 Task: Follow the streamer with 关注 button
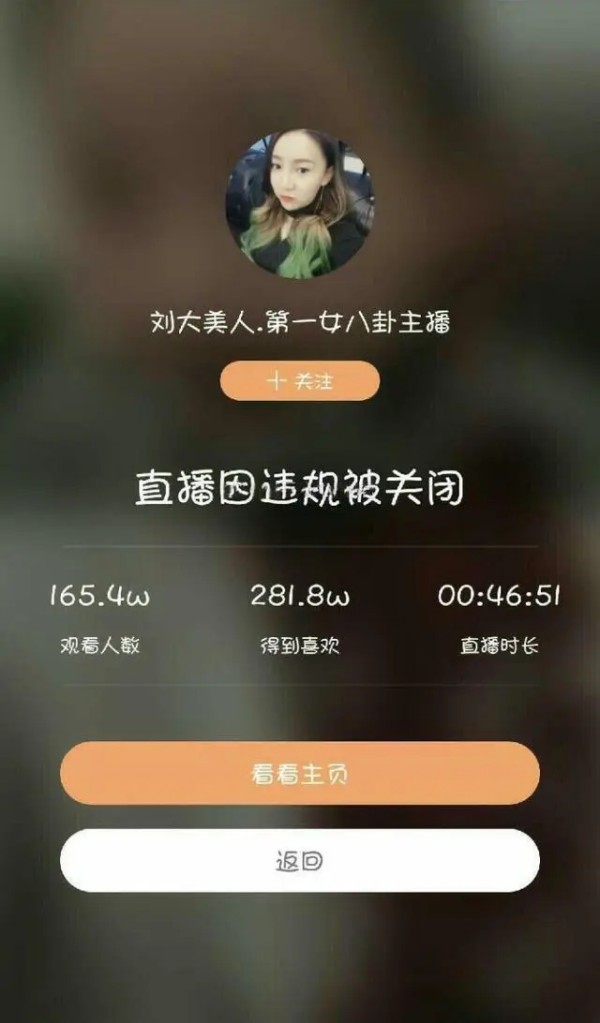pos(300,381)
